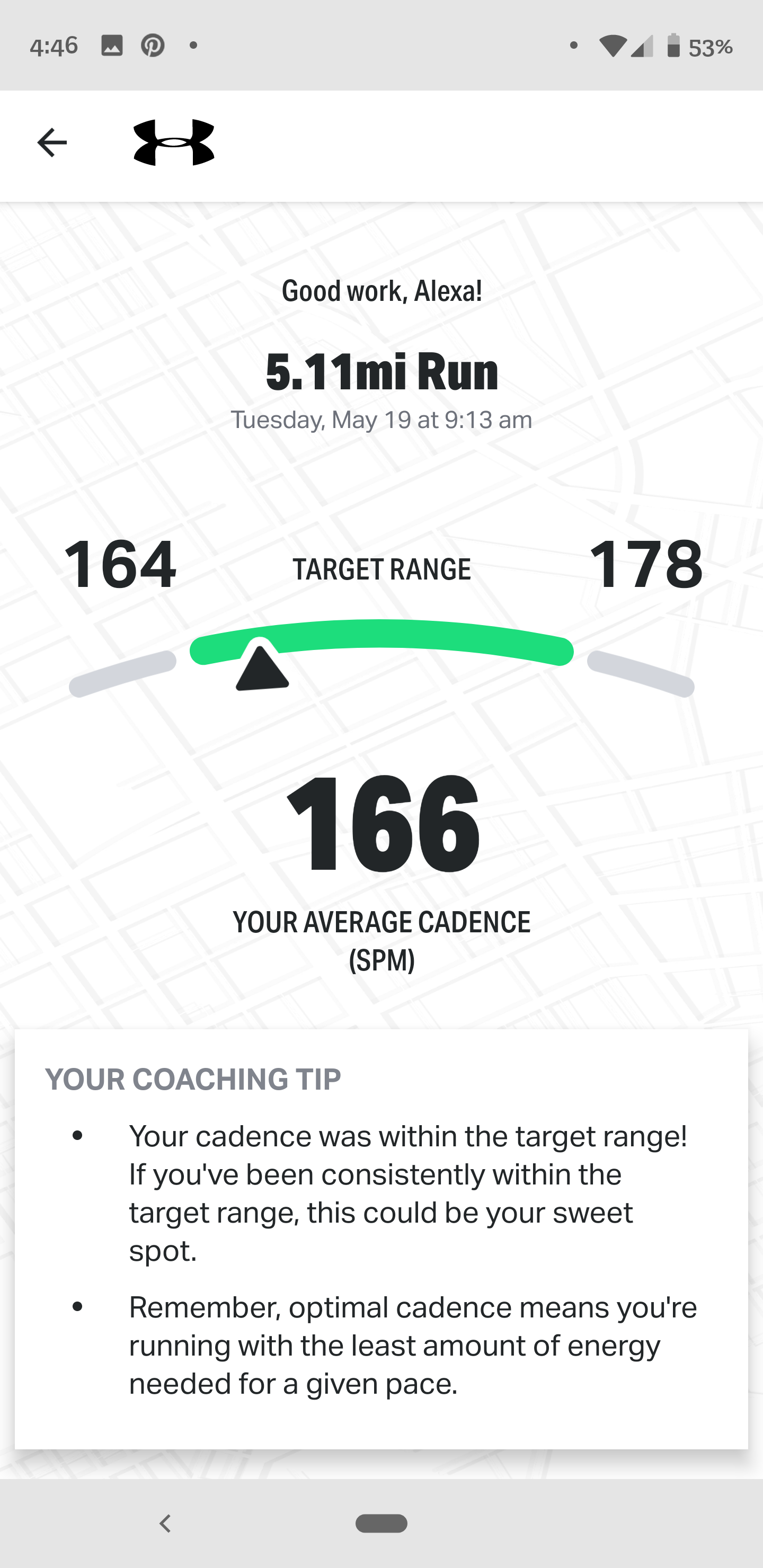Go to the home screen via the pill

click(x=381, y=1524)
